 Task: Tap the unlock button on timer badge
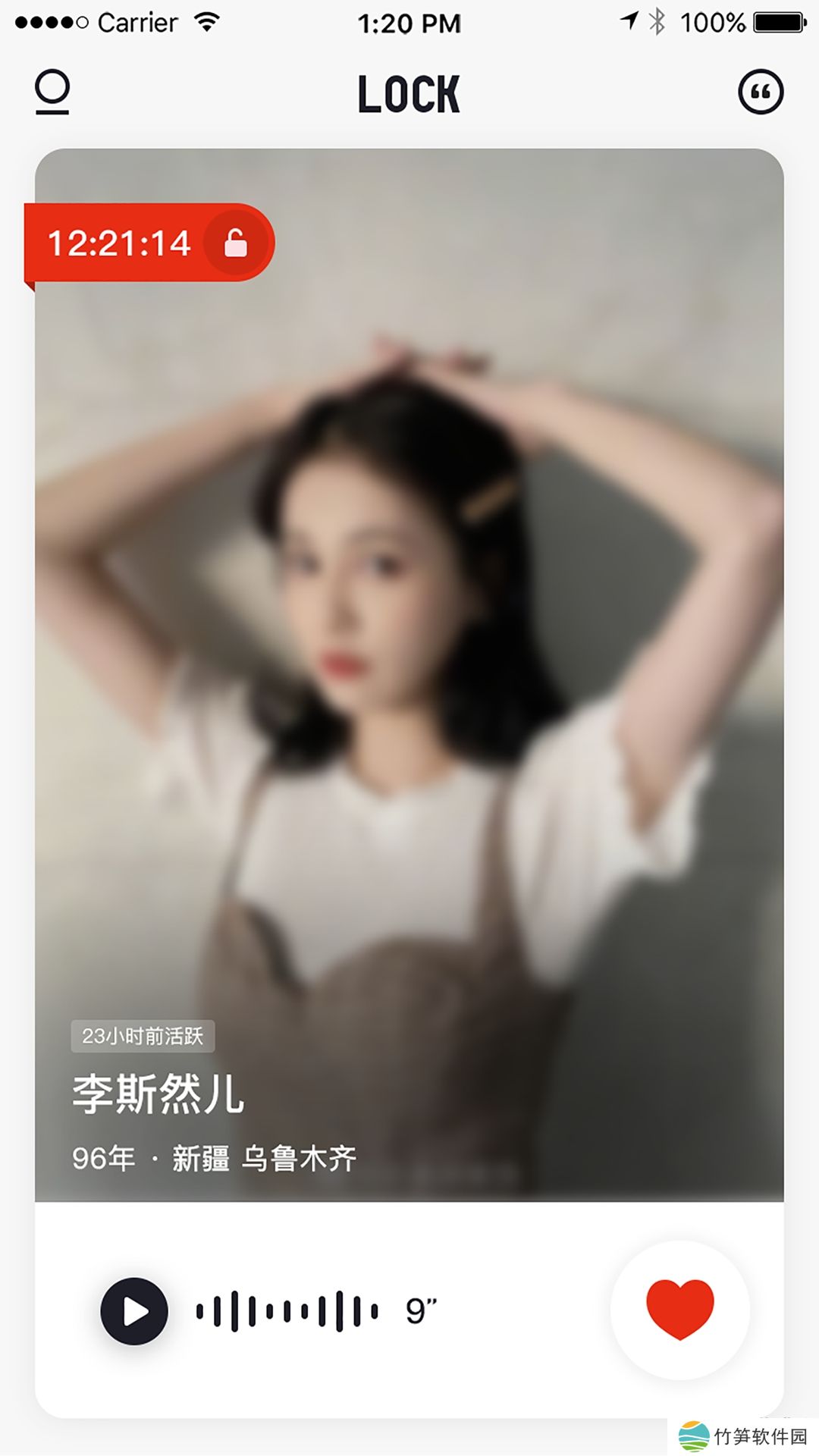236,243
